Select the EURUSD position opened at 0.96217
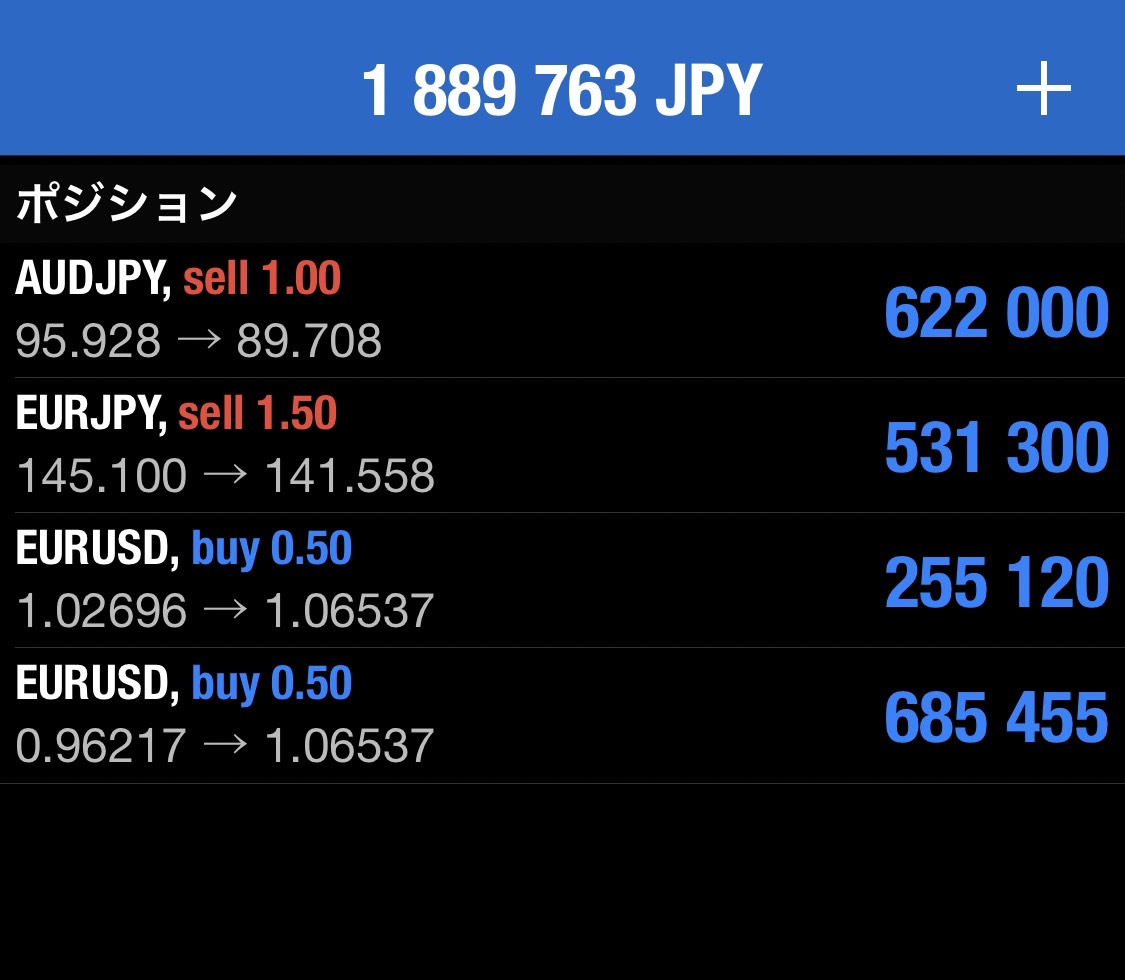The width and height of the screenshot is (1125, 980). click(x=560, y=716)
